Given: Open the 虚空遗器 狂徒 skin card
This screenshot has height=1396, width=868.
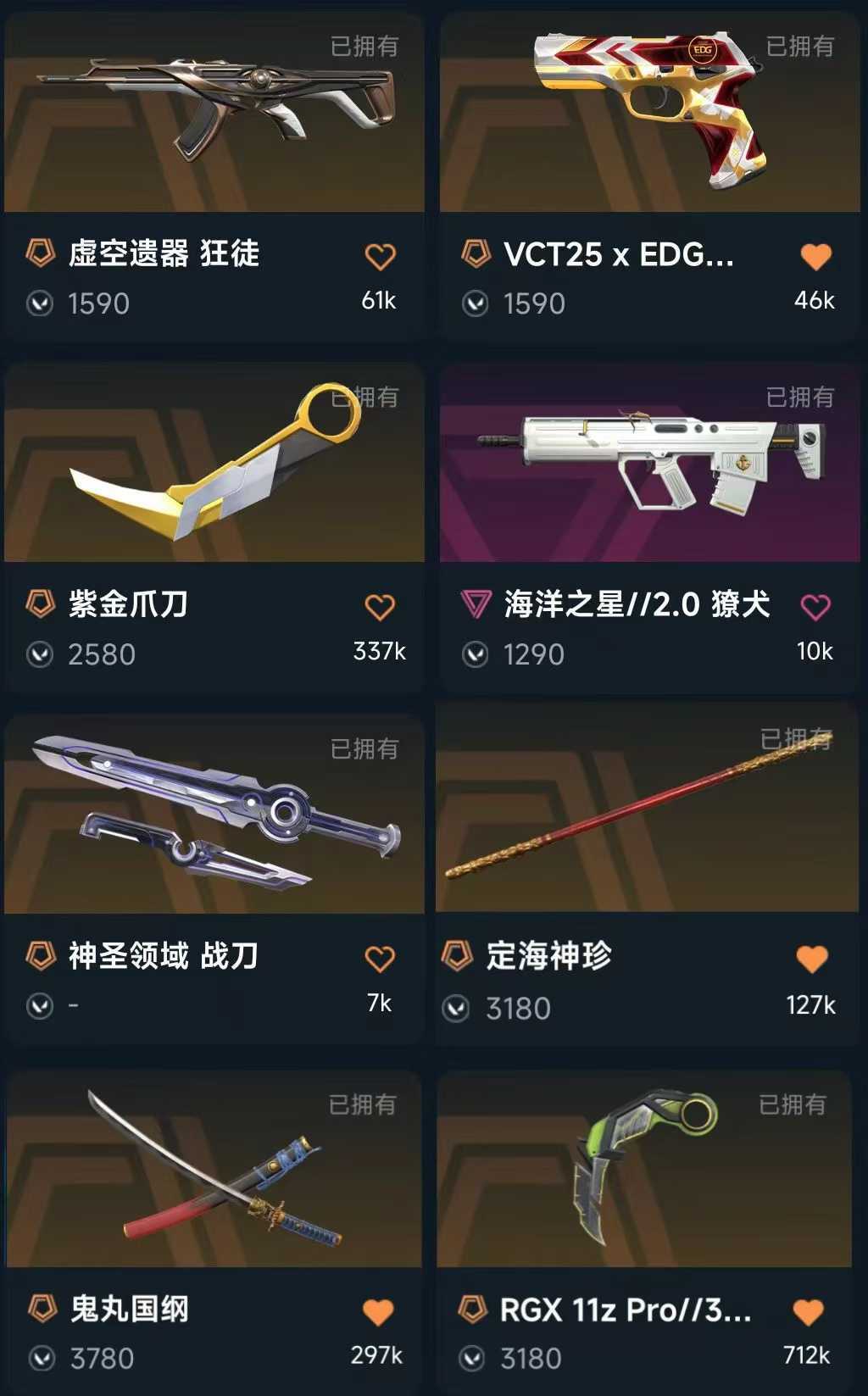Looking at the screenshot, I should (214, 177).
